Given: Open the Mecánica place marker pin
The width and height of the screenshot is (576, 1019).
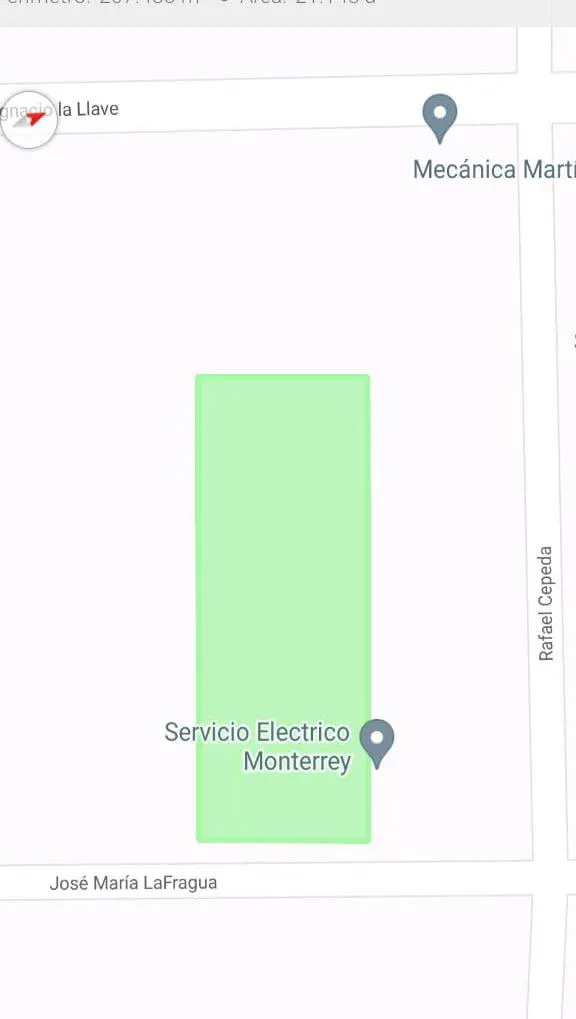Looking at the screenshot, I should pos(439,118).
